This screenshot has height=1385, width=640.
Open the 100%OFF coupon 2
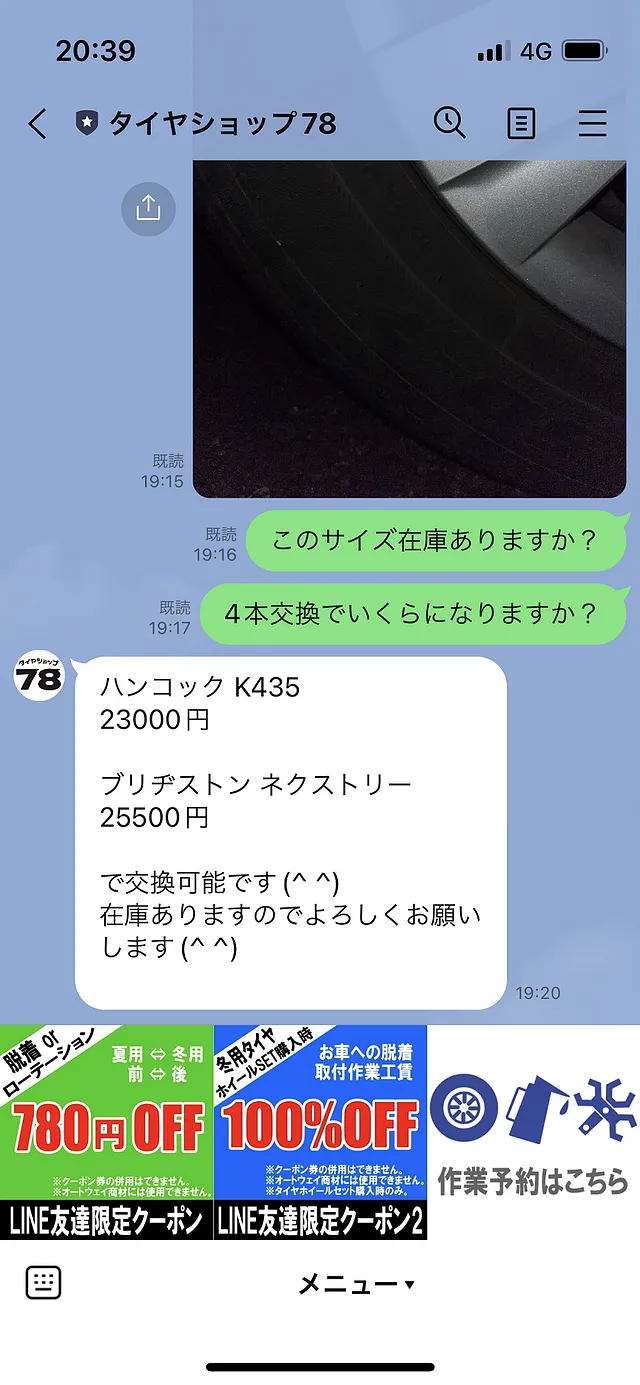click(320, 1131)
